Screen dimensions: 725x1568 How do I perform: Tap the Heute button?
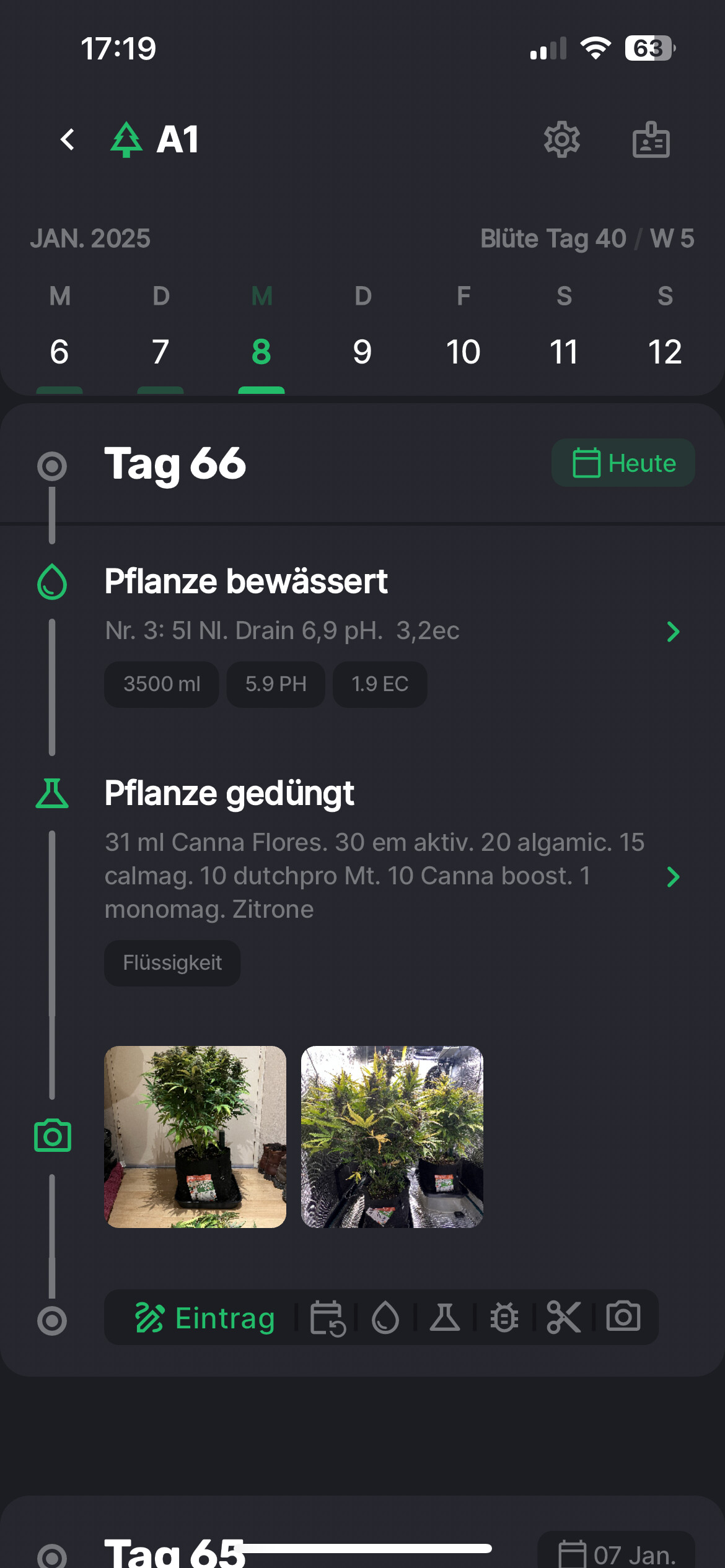(623, 463)
